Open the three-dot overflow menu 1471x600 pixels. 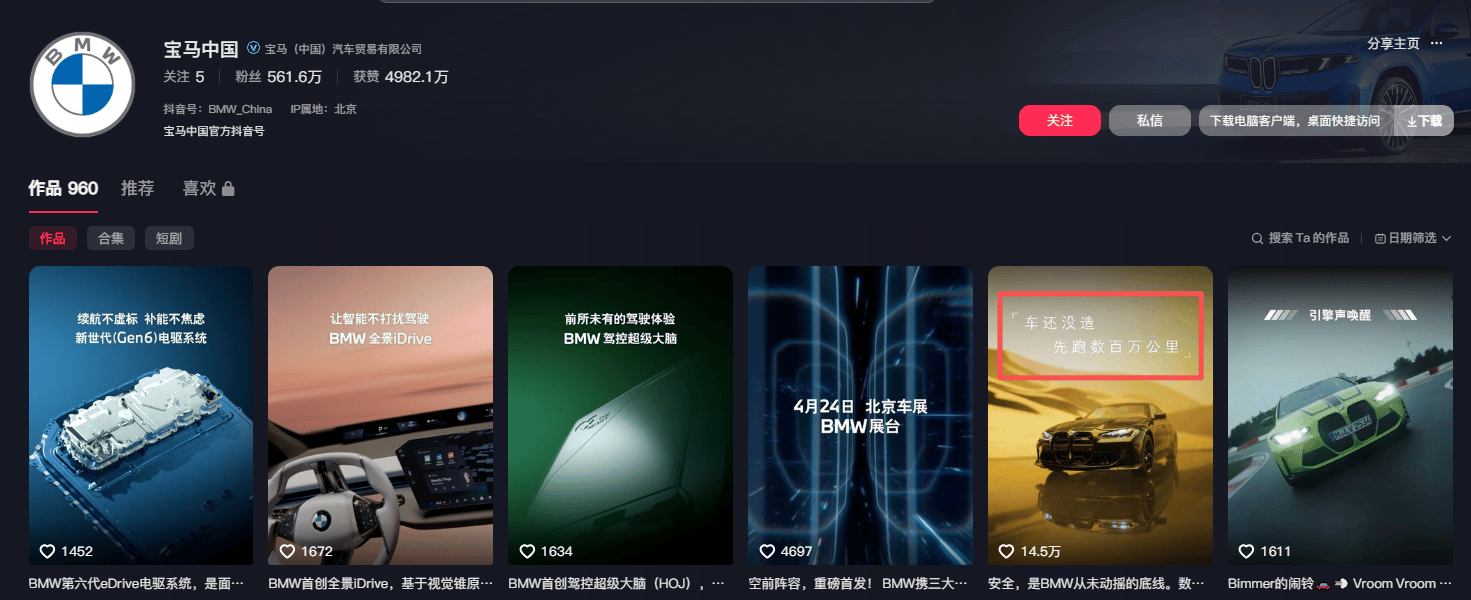click(1437, 44)
